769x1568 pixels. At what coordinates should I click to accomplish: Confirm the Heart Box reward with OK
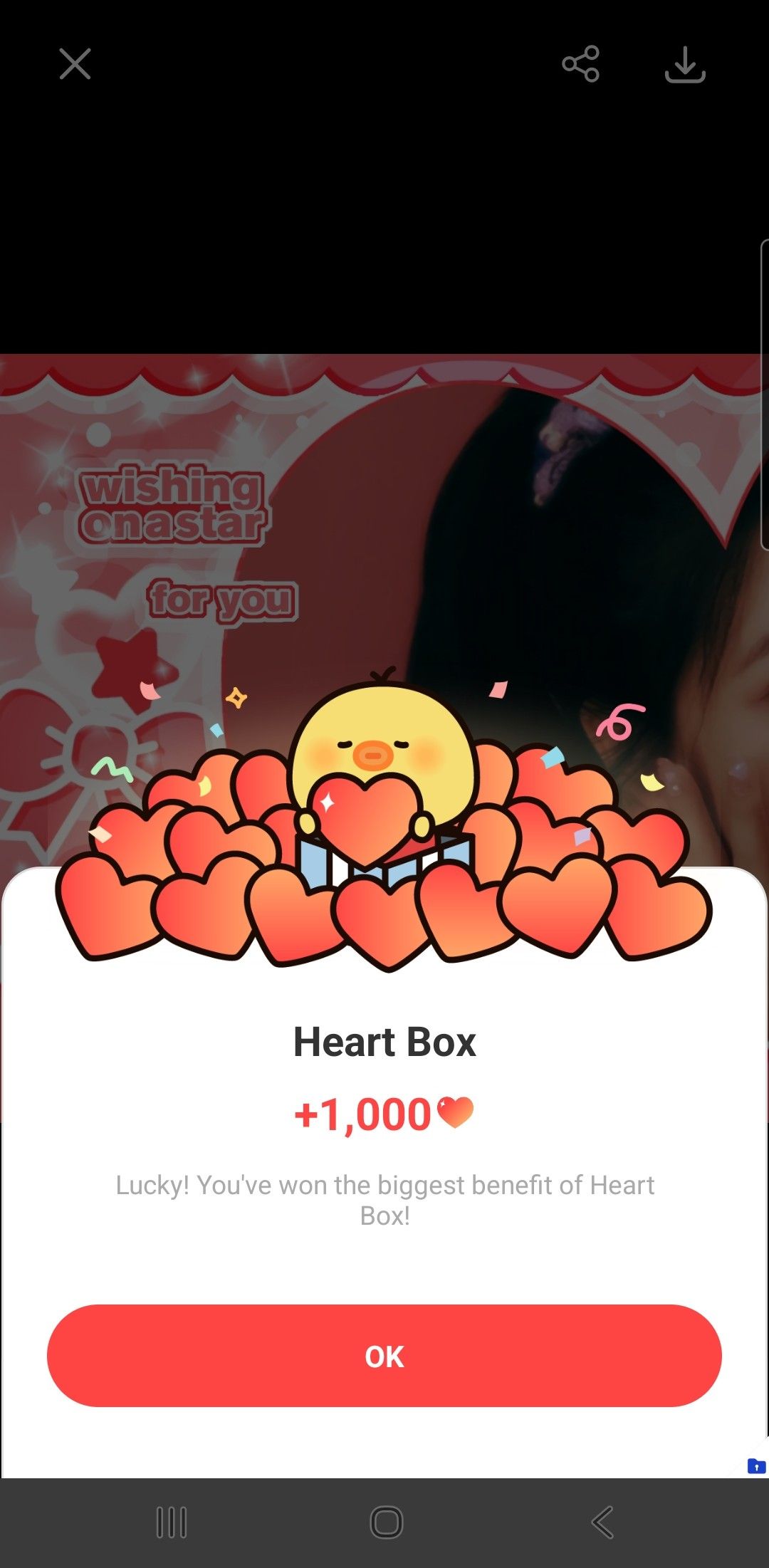click(x=384, y=1356)
